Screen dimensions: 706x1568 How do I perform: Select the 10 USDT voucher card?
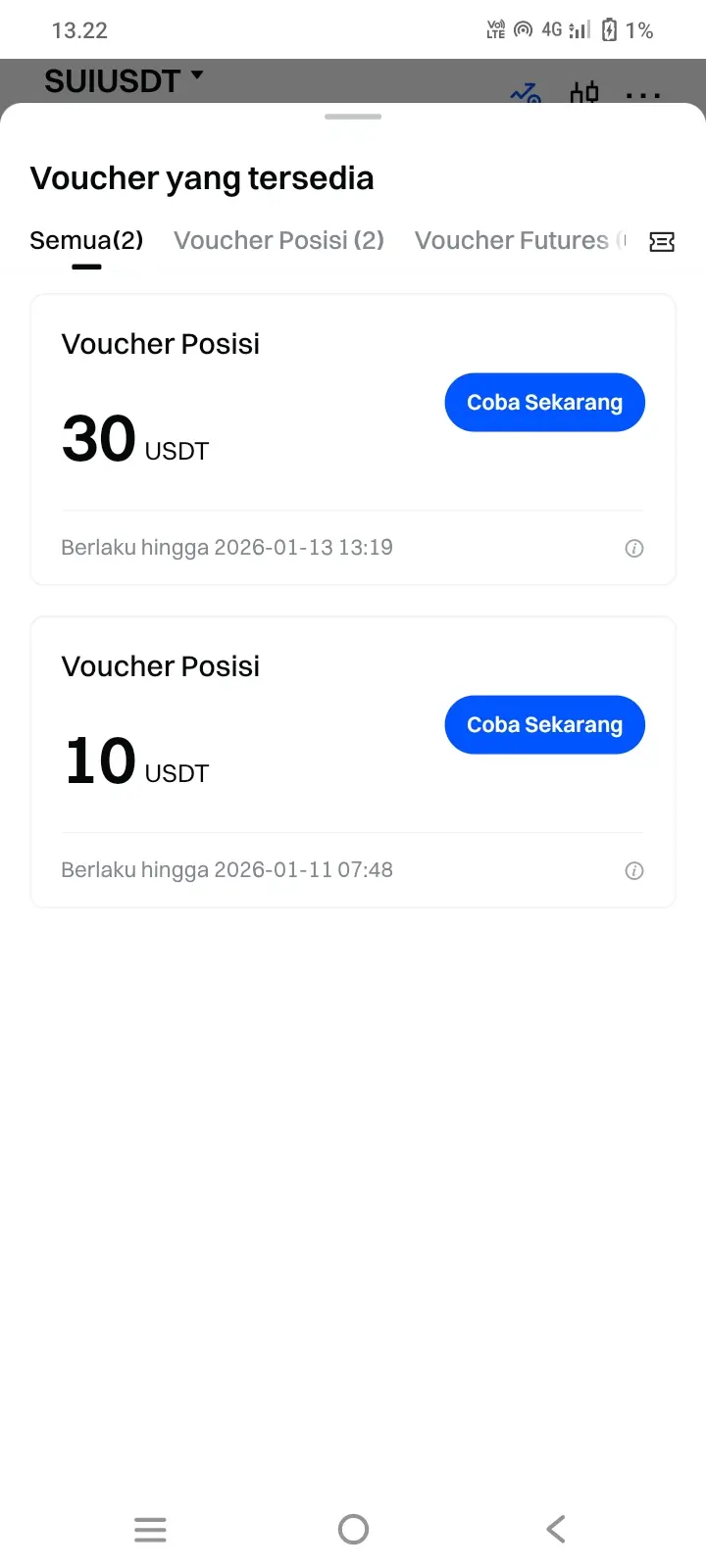click(353, 761)
